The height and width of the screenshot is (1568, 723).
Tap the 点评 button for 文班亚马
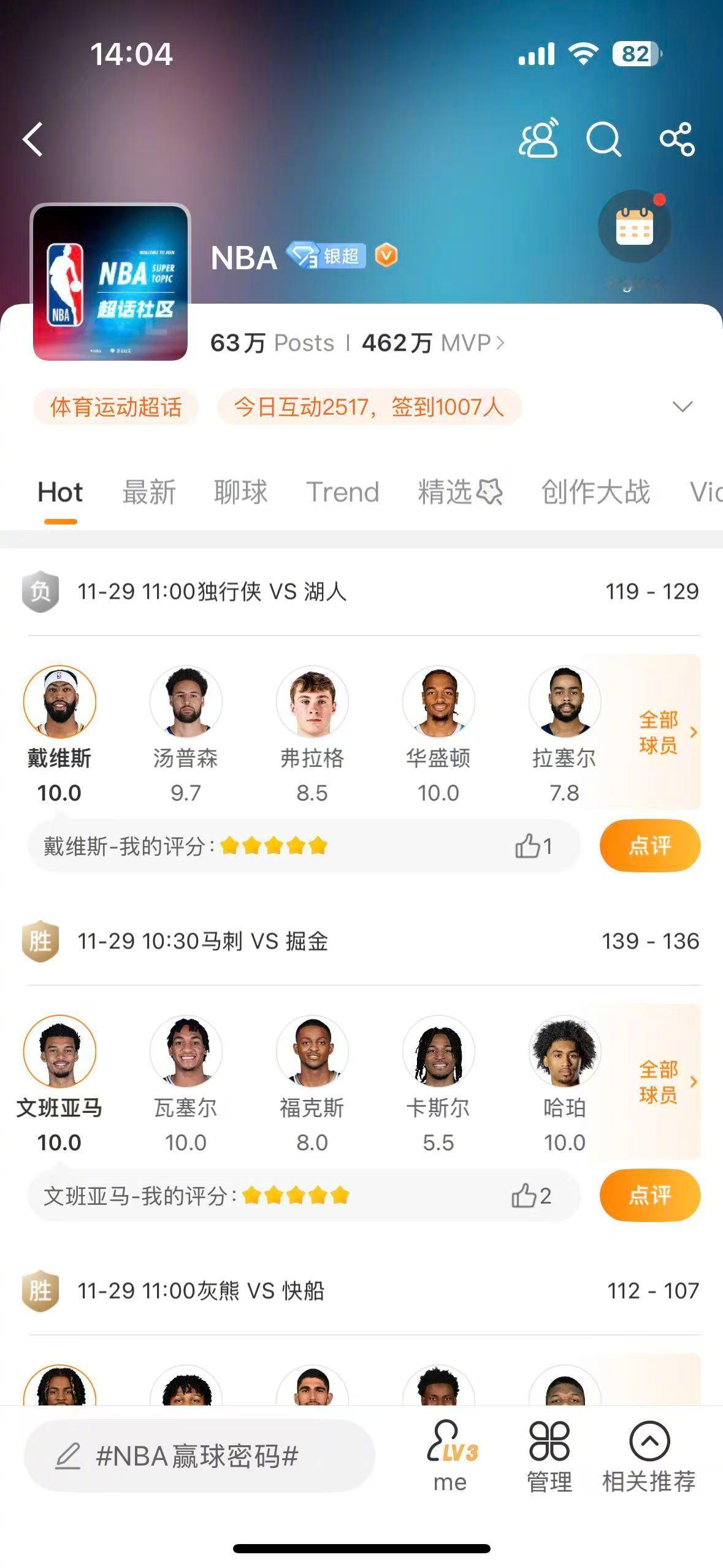(x=651, y=1194)
